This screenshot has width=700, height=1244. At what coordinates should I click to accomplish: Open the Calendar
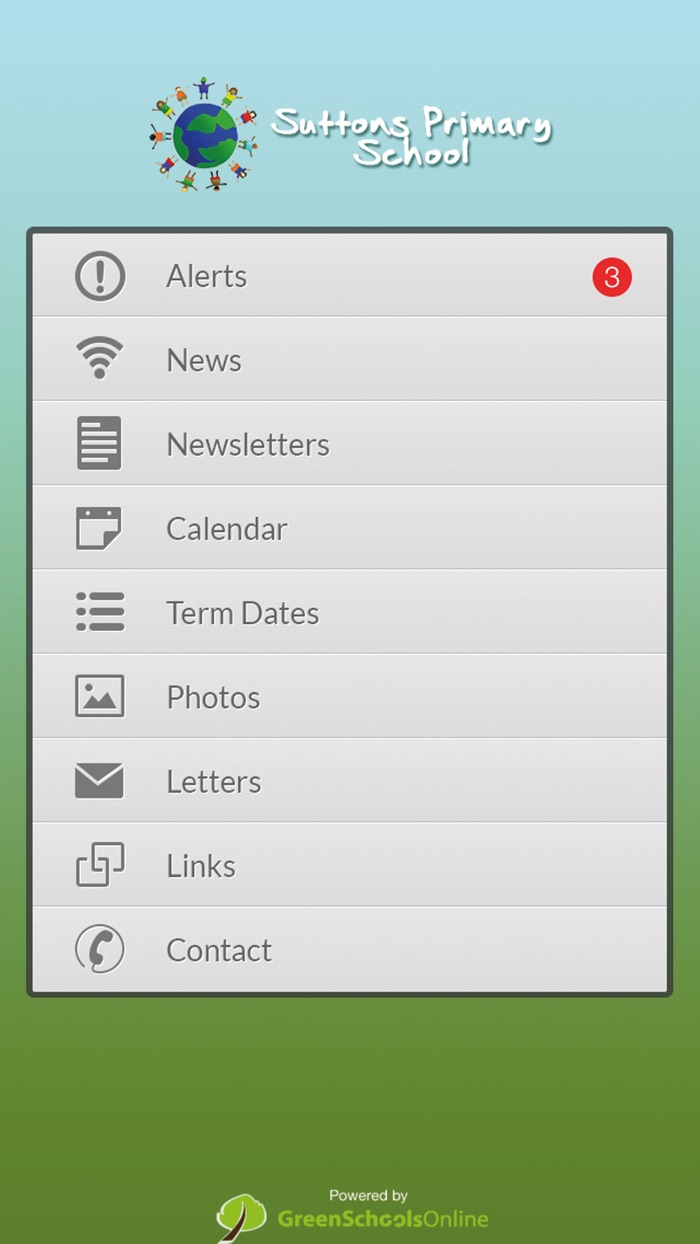tap(349, 528)
